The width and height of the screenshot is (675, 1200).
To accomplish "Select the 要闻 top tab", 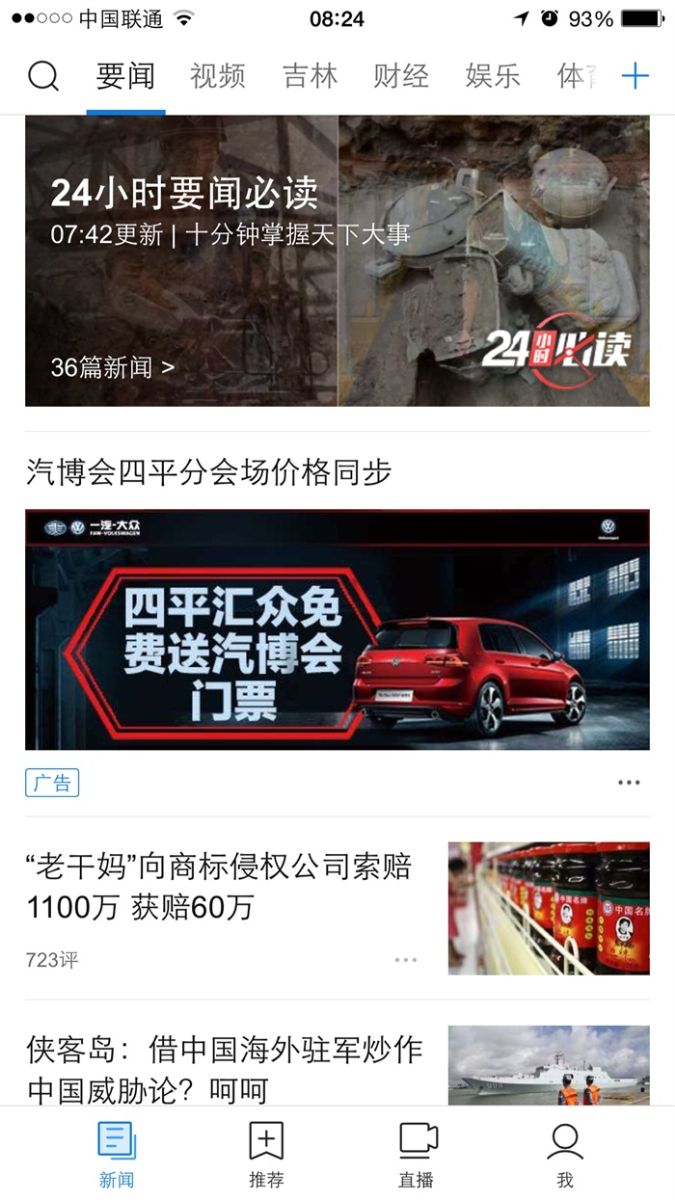I will point(125,76).
